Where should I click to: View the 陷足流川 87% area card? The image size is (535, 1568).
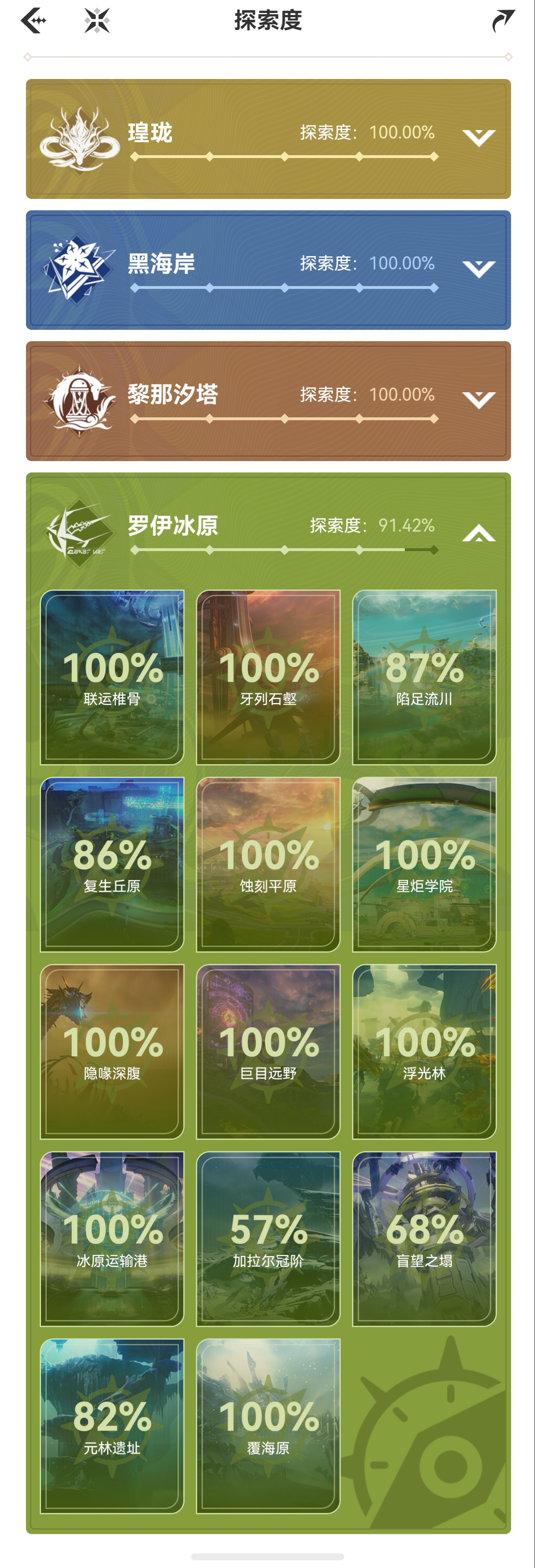(x=424, y=677)
